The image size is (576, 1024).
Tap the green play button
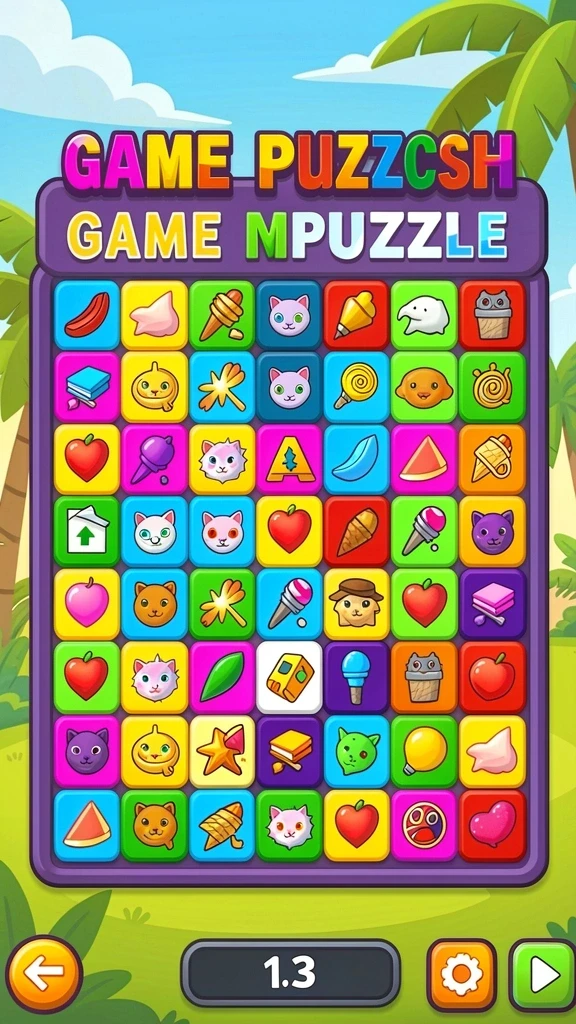tap(542, 976)
